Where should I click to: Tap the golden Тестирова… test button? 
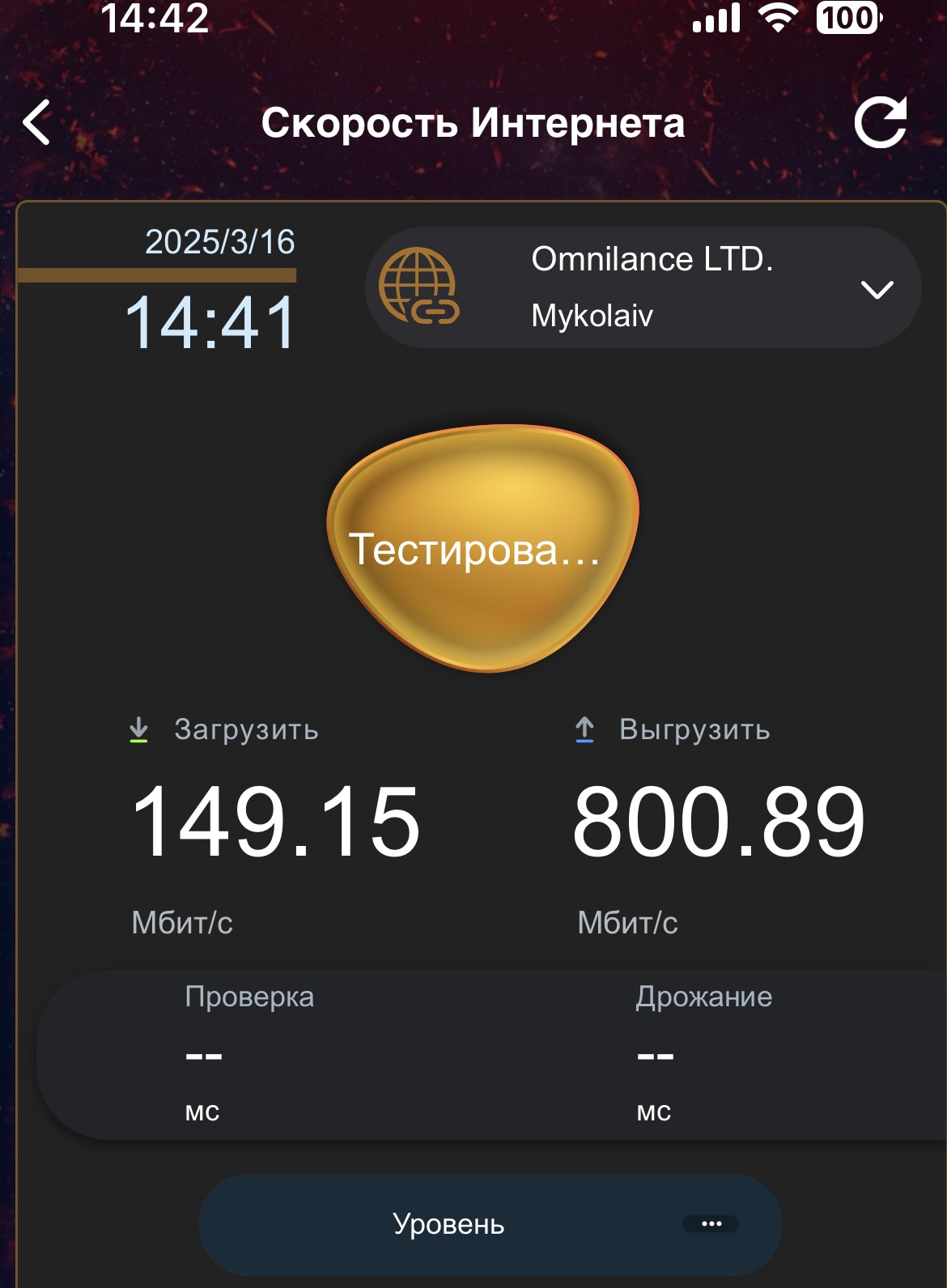tap(483, 548)
